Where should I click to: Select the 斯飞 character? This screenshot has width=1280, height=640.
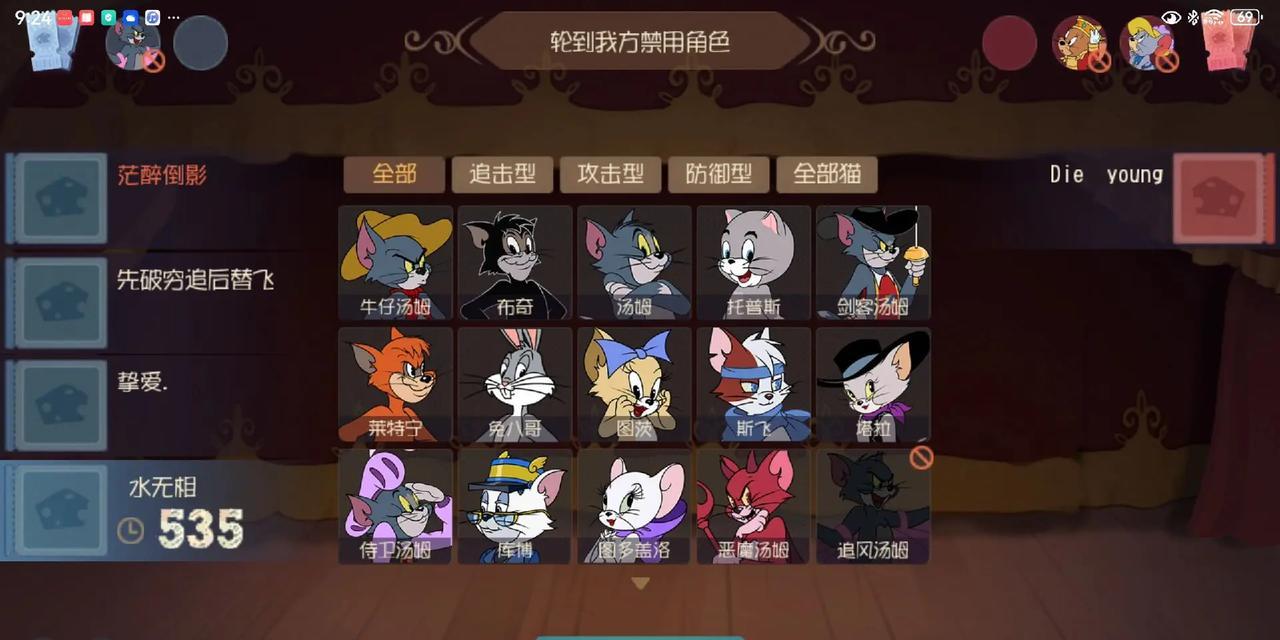[753, 384]
